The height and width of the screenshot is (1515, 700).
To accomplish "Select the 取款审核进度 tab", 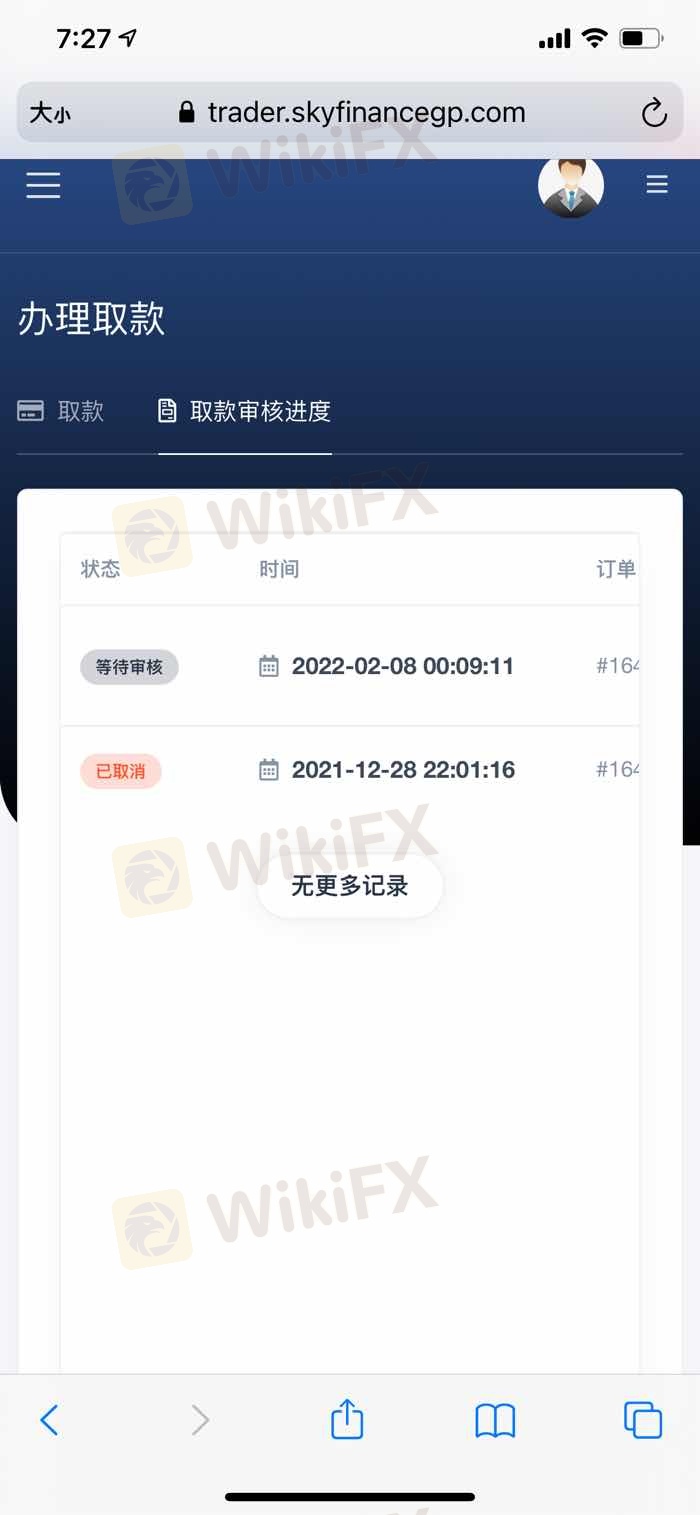I will pos(245,411).
